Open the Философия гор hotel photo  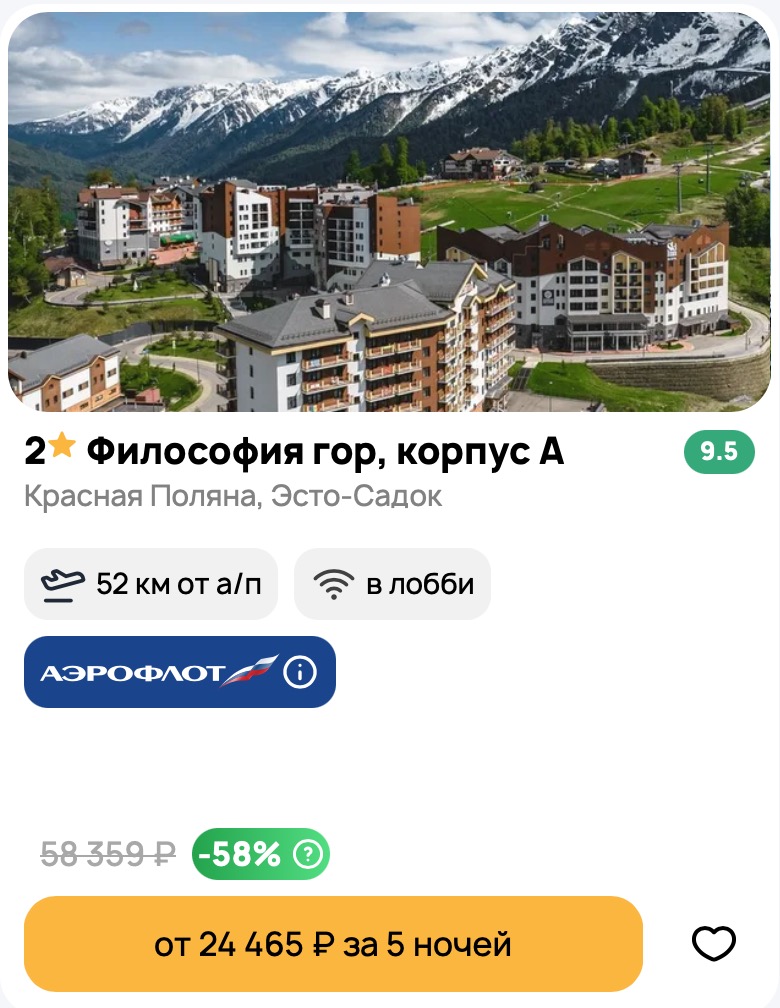pyautogui.click(x=390, y=212)
